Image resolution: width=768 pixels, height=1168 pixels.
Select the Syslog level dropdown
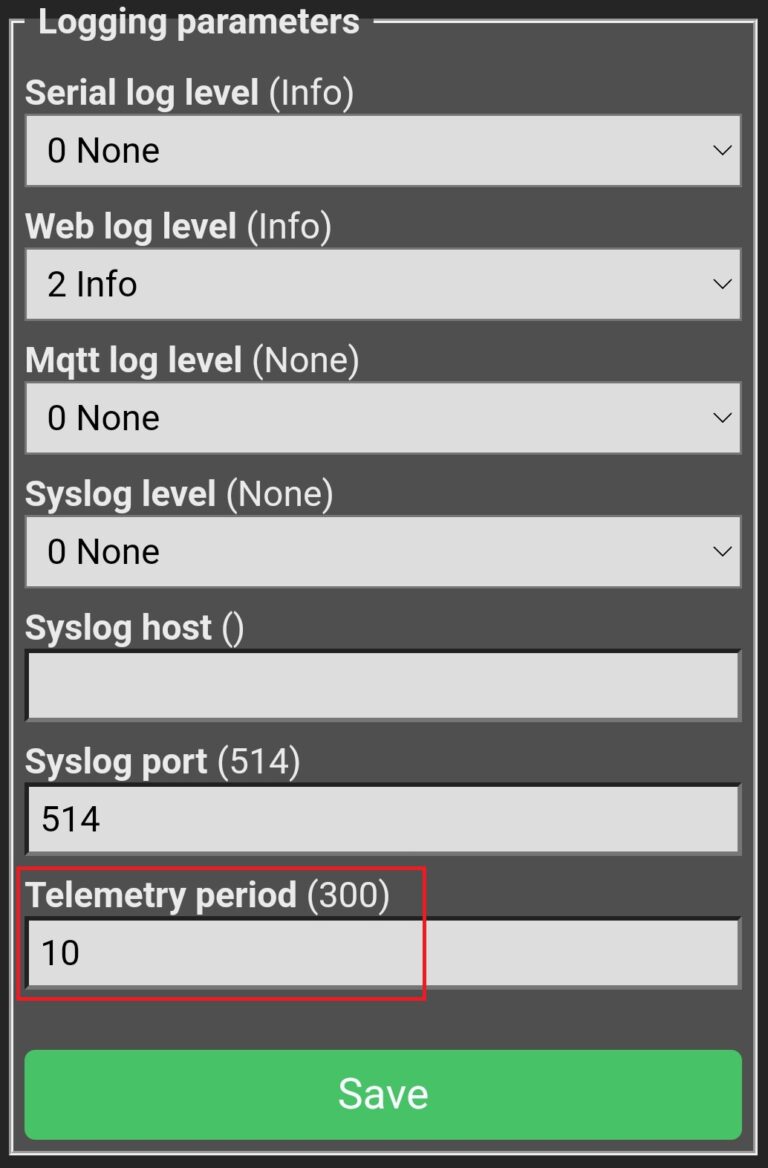coord(382,551)
